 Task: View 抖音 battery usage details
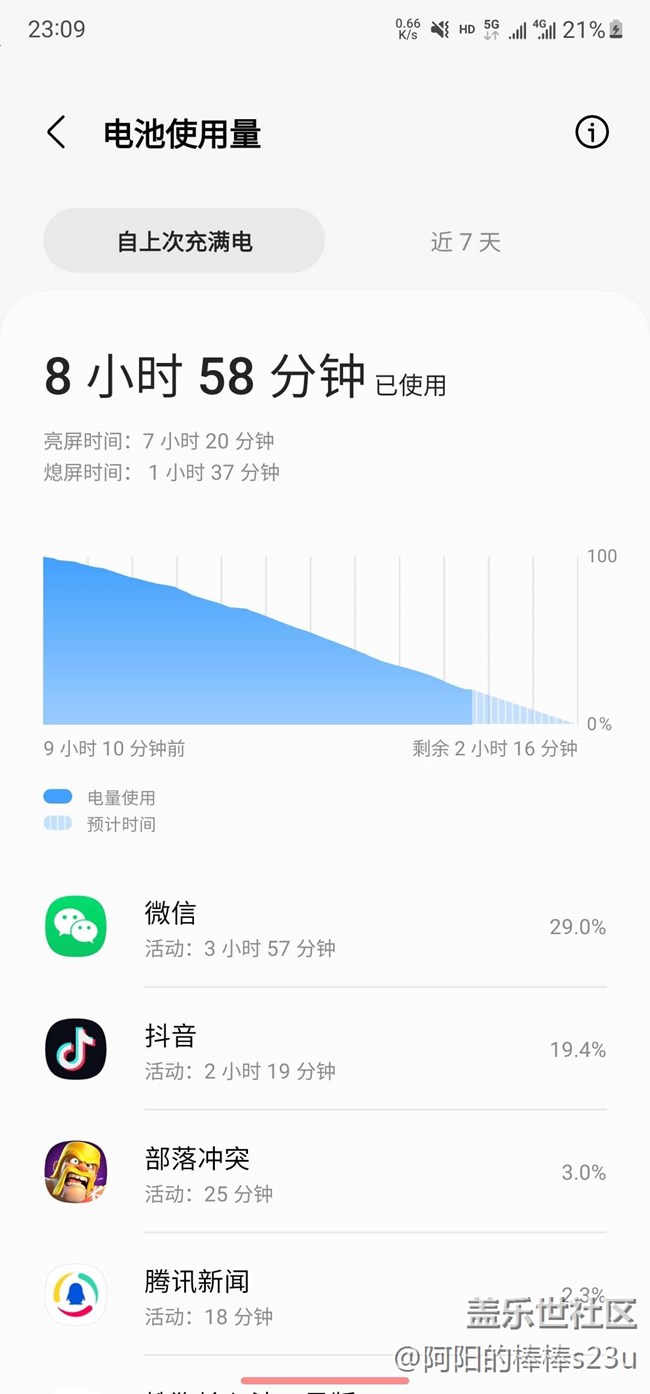325,1050
